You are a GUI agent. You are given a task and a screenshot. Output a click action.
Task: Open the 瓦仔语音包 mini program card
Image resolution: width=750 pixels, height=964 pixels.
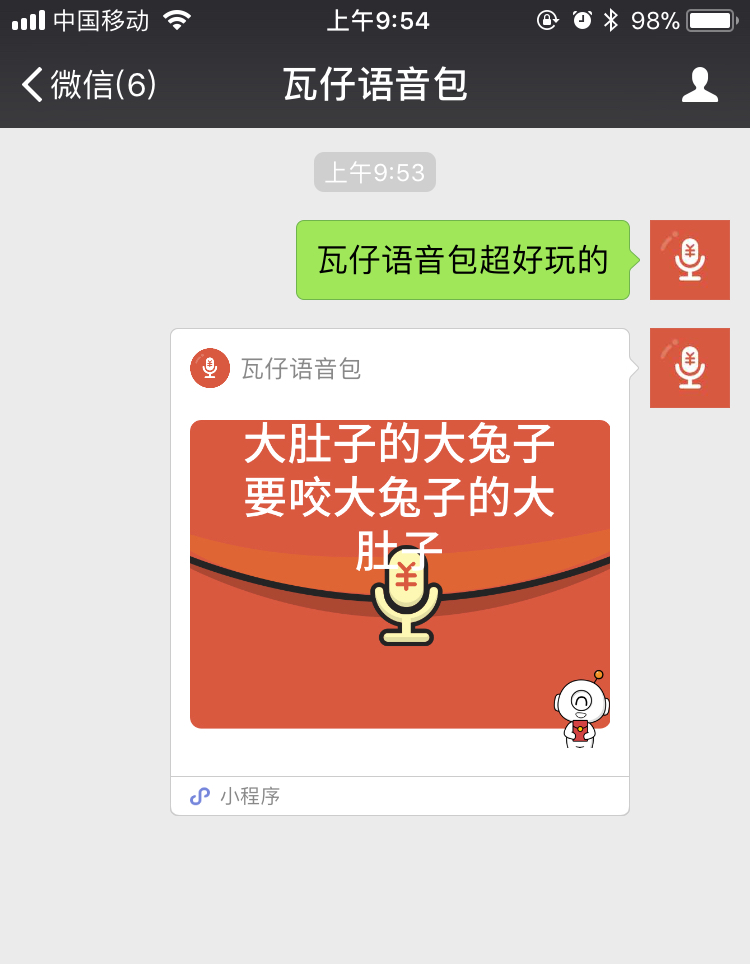[400, 573]
